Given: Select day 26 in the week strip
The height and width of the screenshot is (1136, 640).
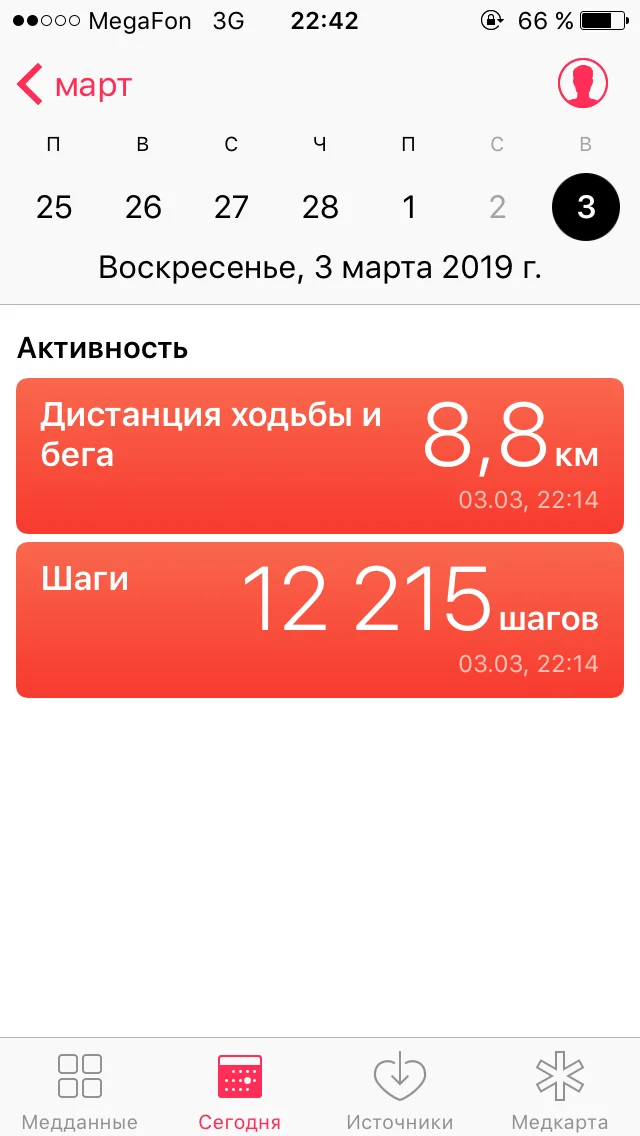Looking at the screenshot, I should coord(143,207).
